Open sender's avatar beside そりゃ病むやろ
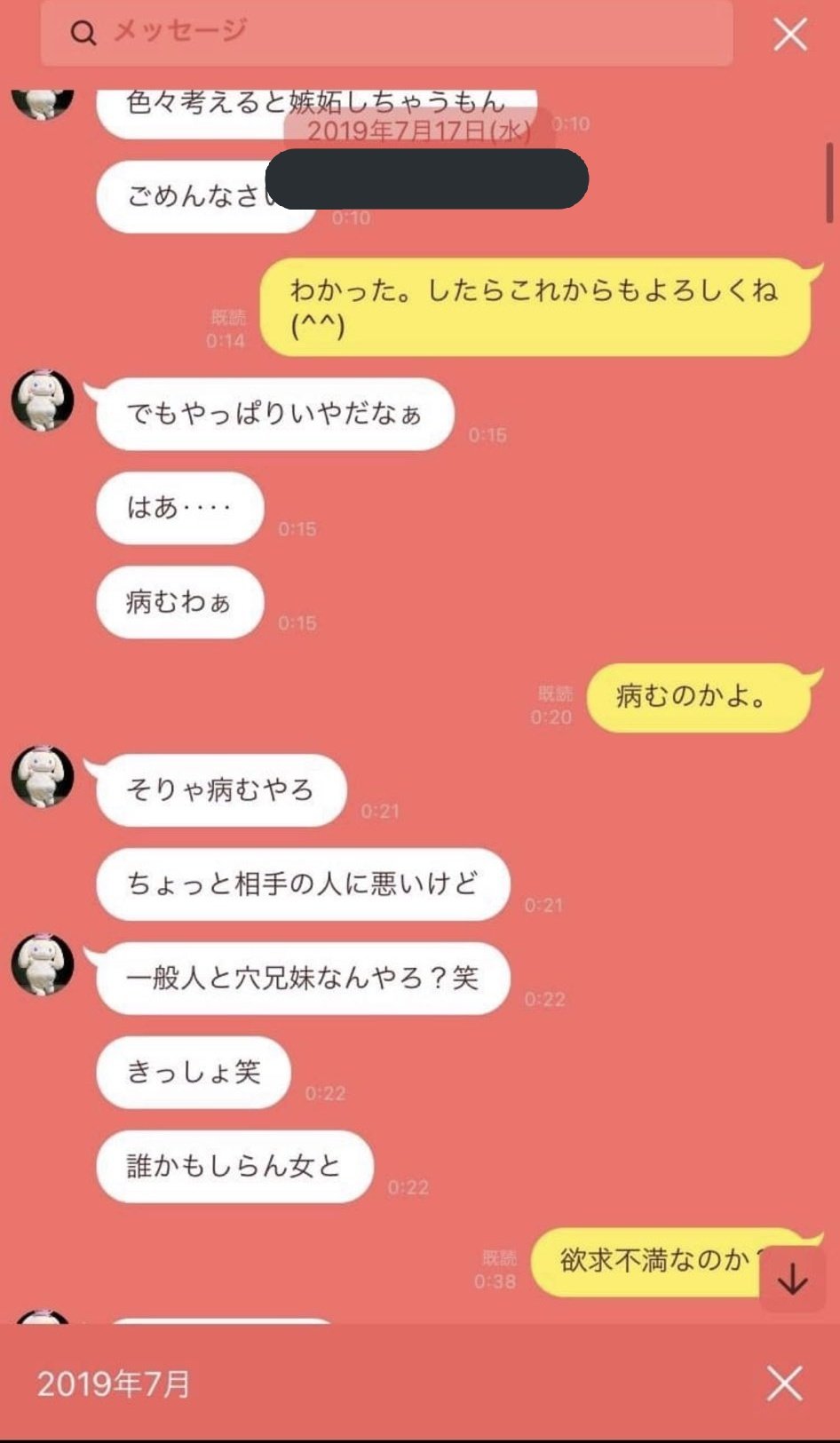 tap(43, 777)
